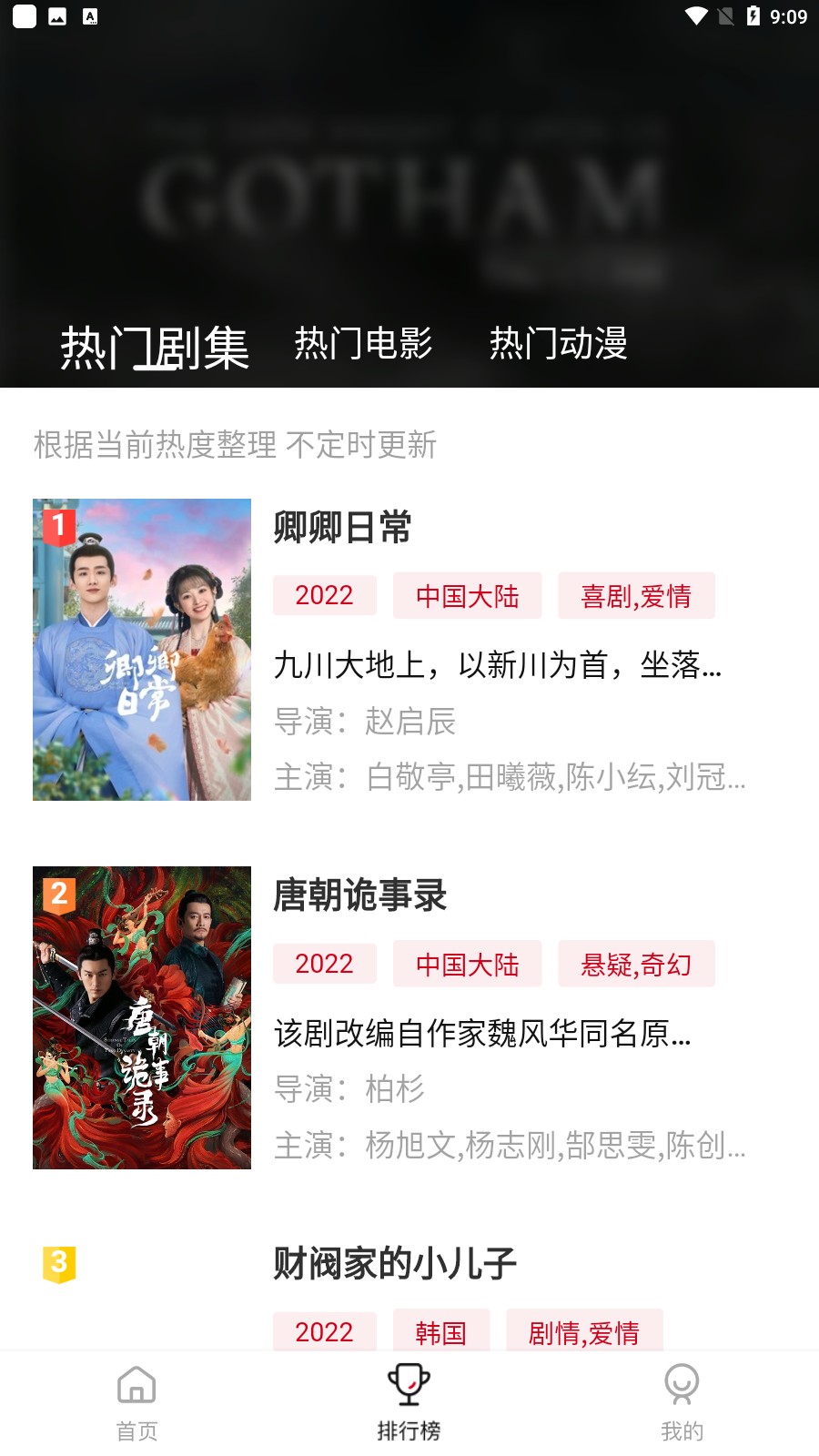The image size is (819, 1456).
Task: Expand the truncated cast list of 卿卿日常
Action: [510, 780]
